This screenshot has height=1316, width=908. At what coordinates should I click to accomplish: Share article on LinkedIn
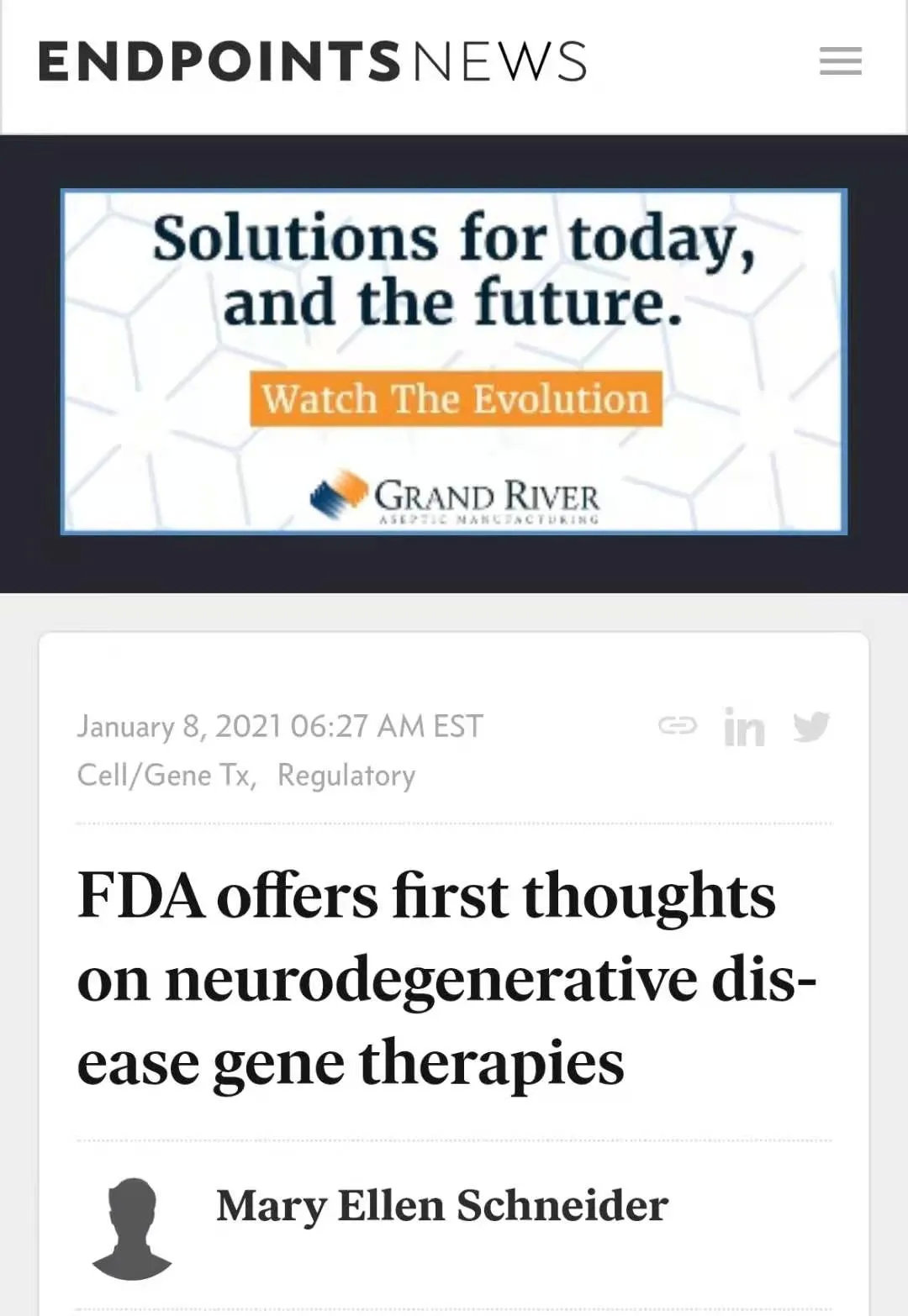click(744, 727)
